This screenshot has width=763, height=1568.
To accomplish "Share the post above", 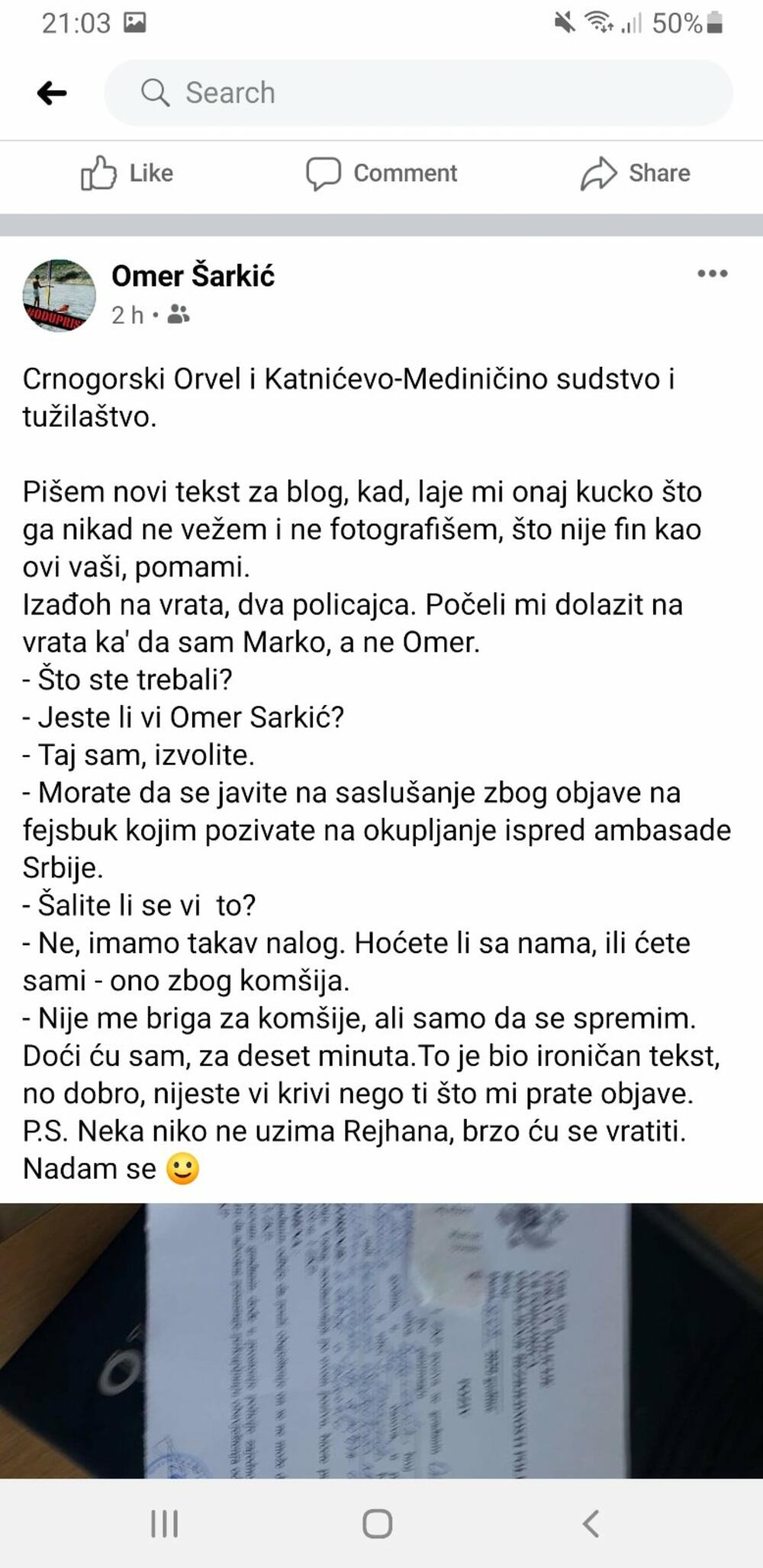I will click(x=635, y=174).
